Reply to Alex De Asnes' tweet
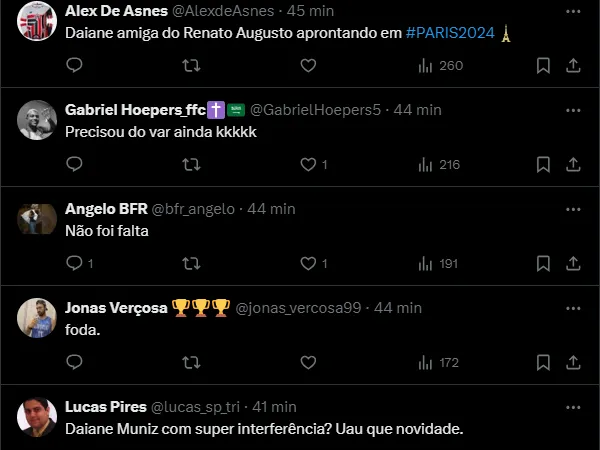The image size is (600, 450). 74,65
